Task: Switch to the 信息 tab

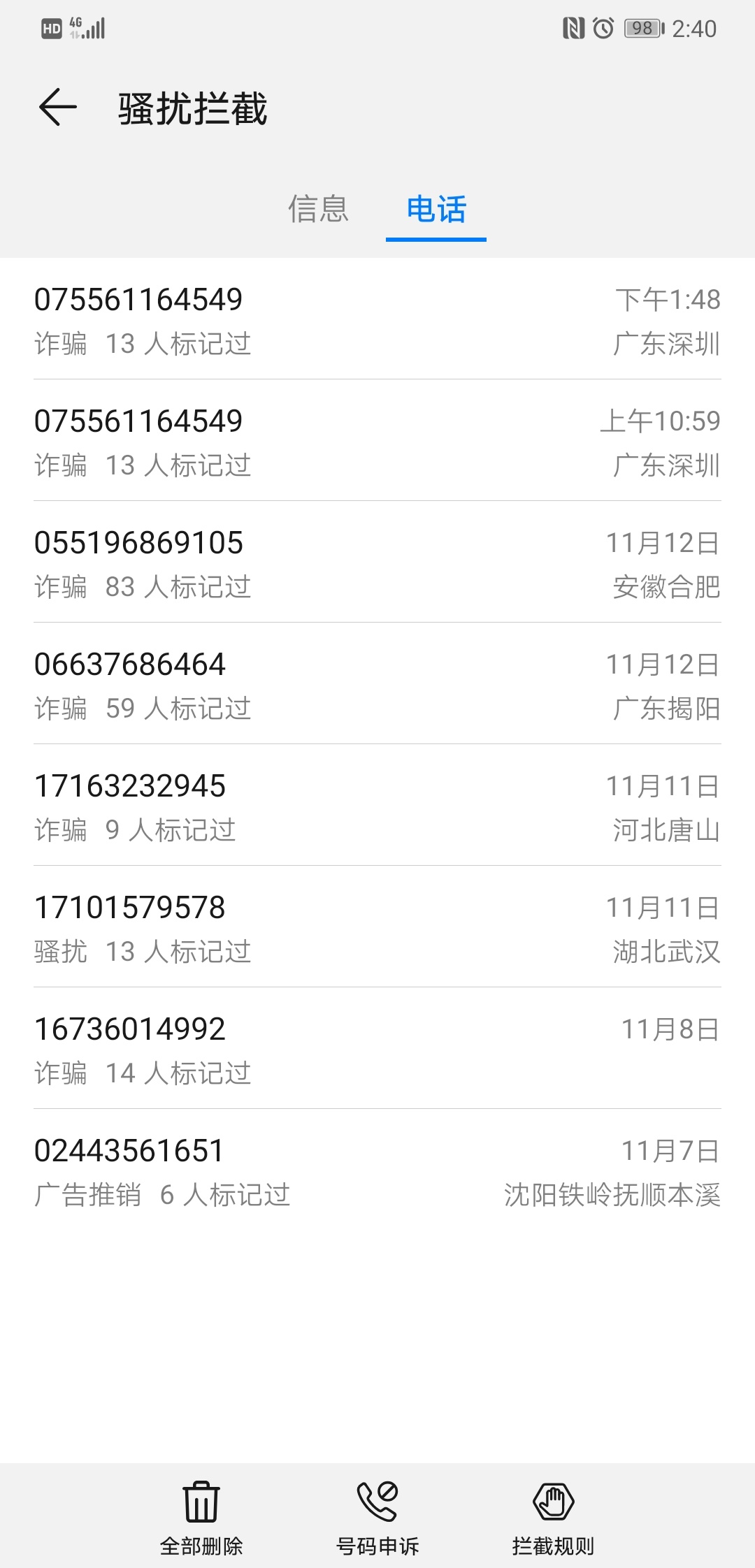Action: (318, 209)
